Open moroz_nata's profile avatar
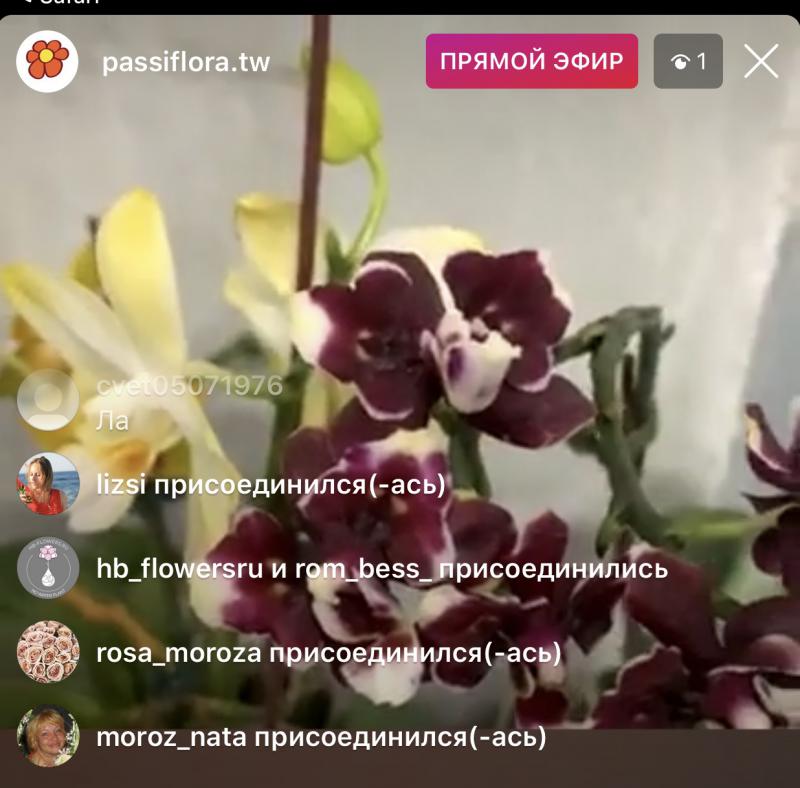 tap(47, 737)
